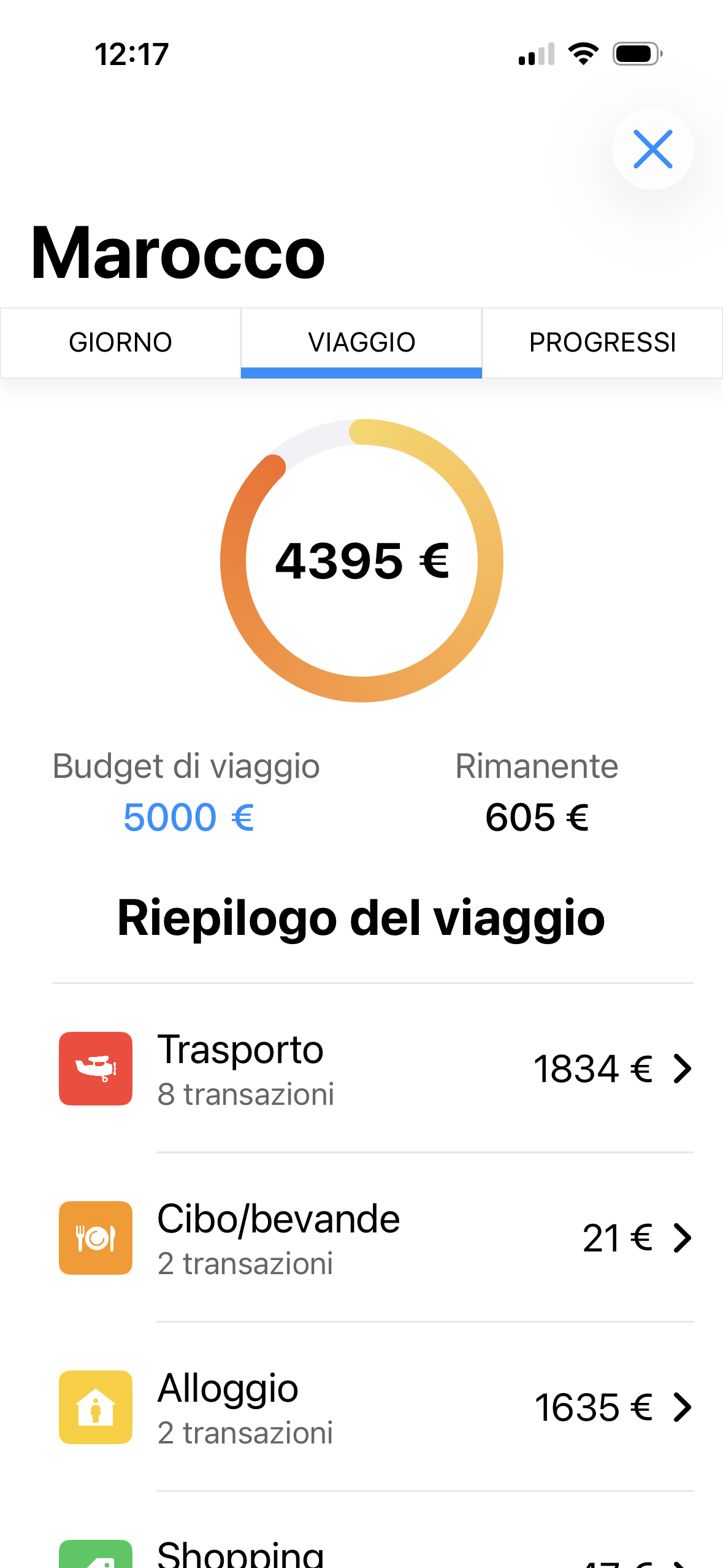This screenshot has height=1568, width=723.
Task: Select the VIAGGIO tab
Action: (361, 342)
